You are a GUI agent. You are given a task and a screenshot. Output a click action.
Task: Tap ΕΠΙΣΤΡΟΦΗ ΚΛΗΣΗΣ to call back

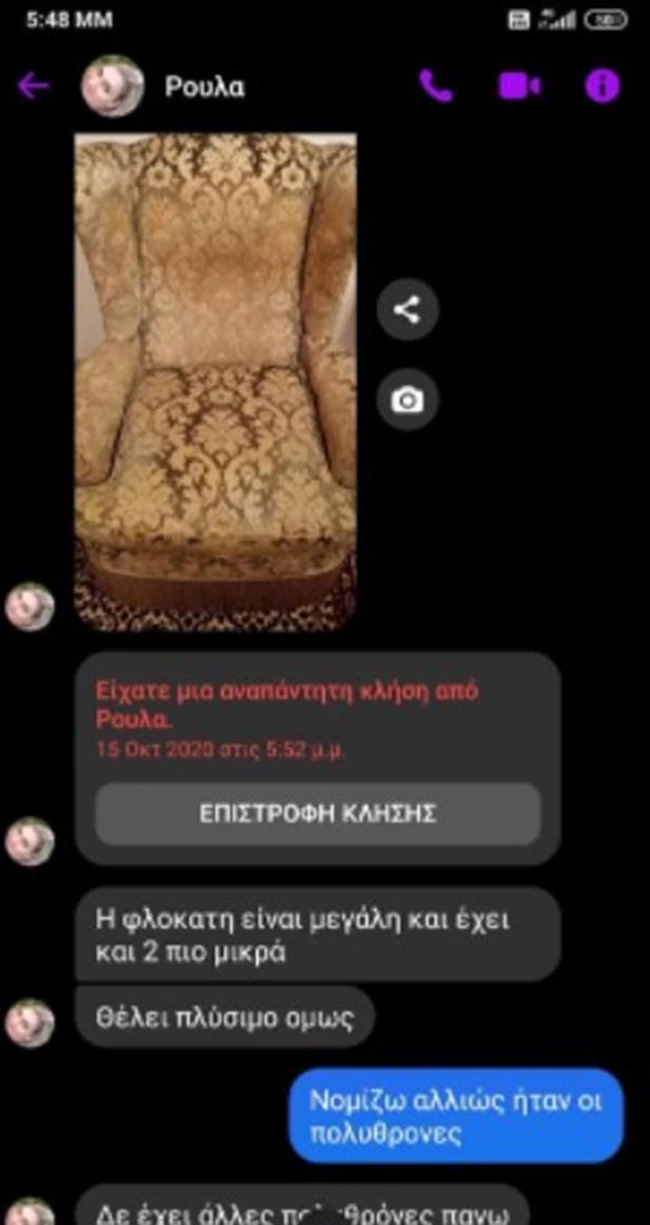tap(318, 813)
